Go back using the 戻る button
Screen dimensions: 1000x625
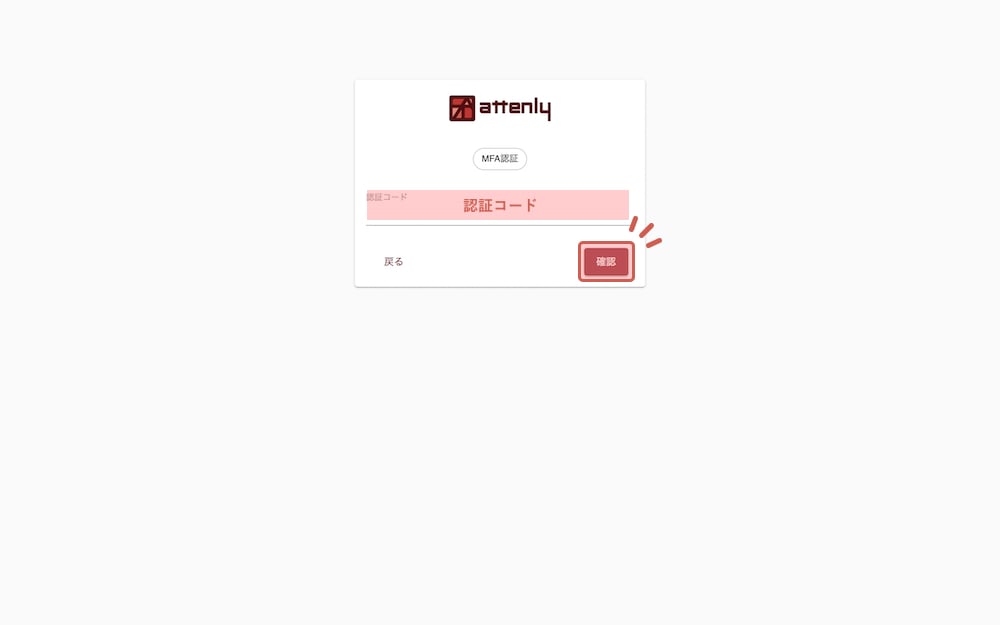tap(394, 262)
